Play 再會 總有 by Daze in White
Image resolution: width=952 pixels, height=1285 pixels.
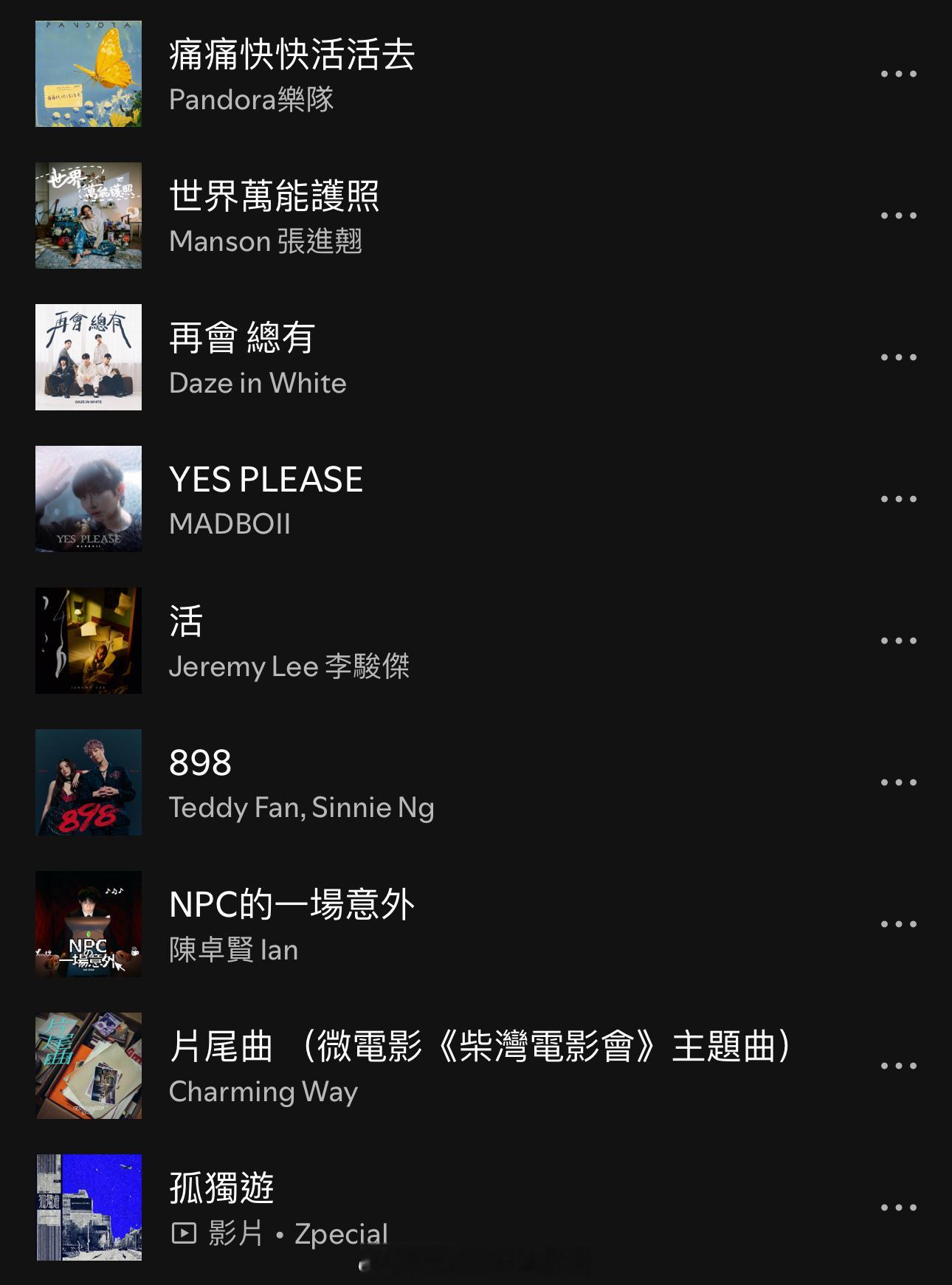pos(242,339)
